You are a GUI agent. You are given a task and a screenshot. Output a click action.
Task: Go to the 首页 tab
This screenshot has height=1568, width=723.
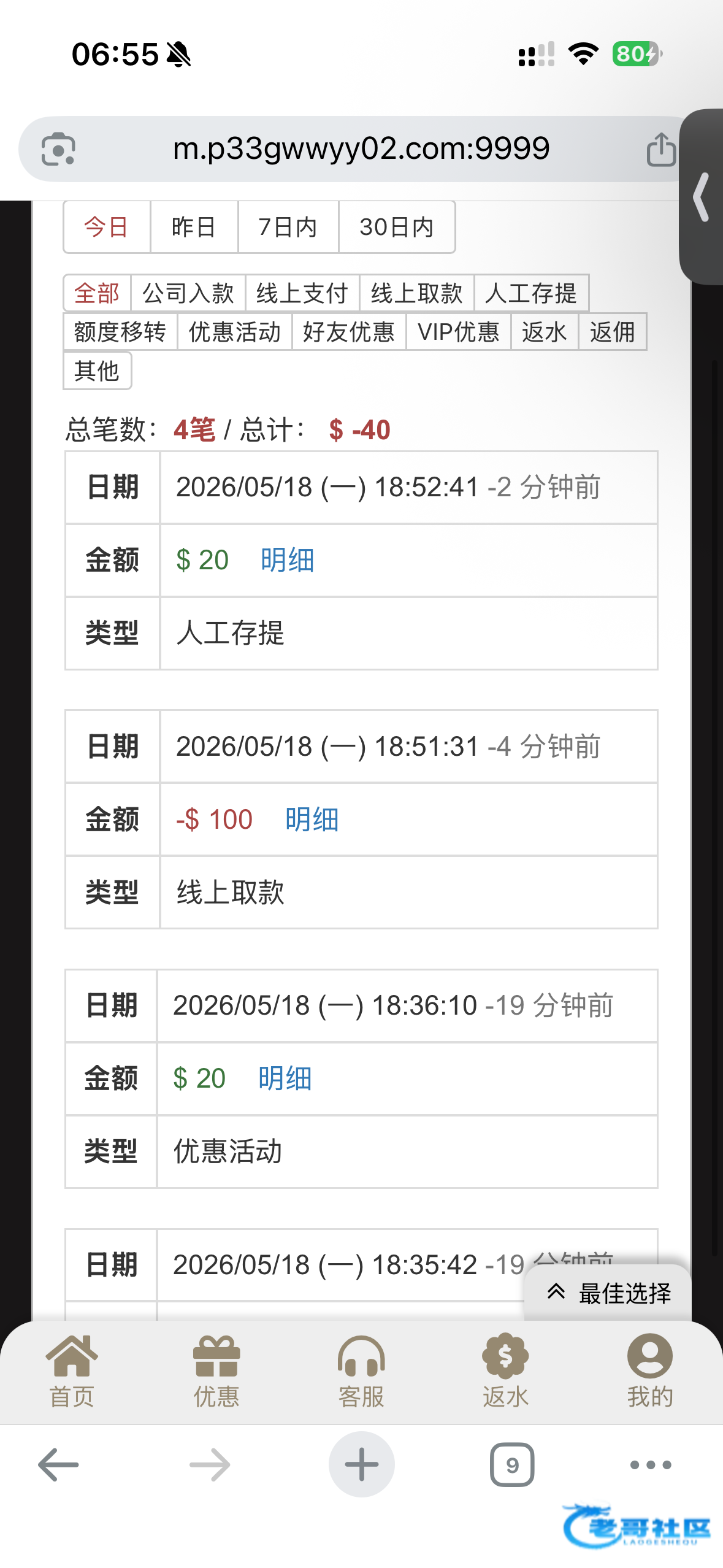pyautogui.click(x=72, y=1372)
